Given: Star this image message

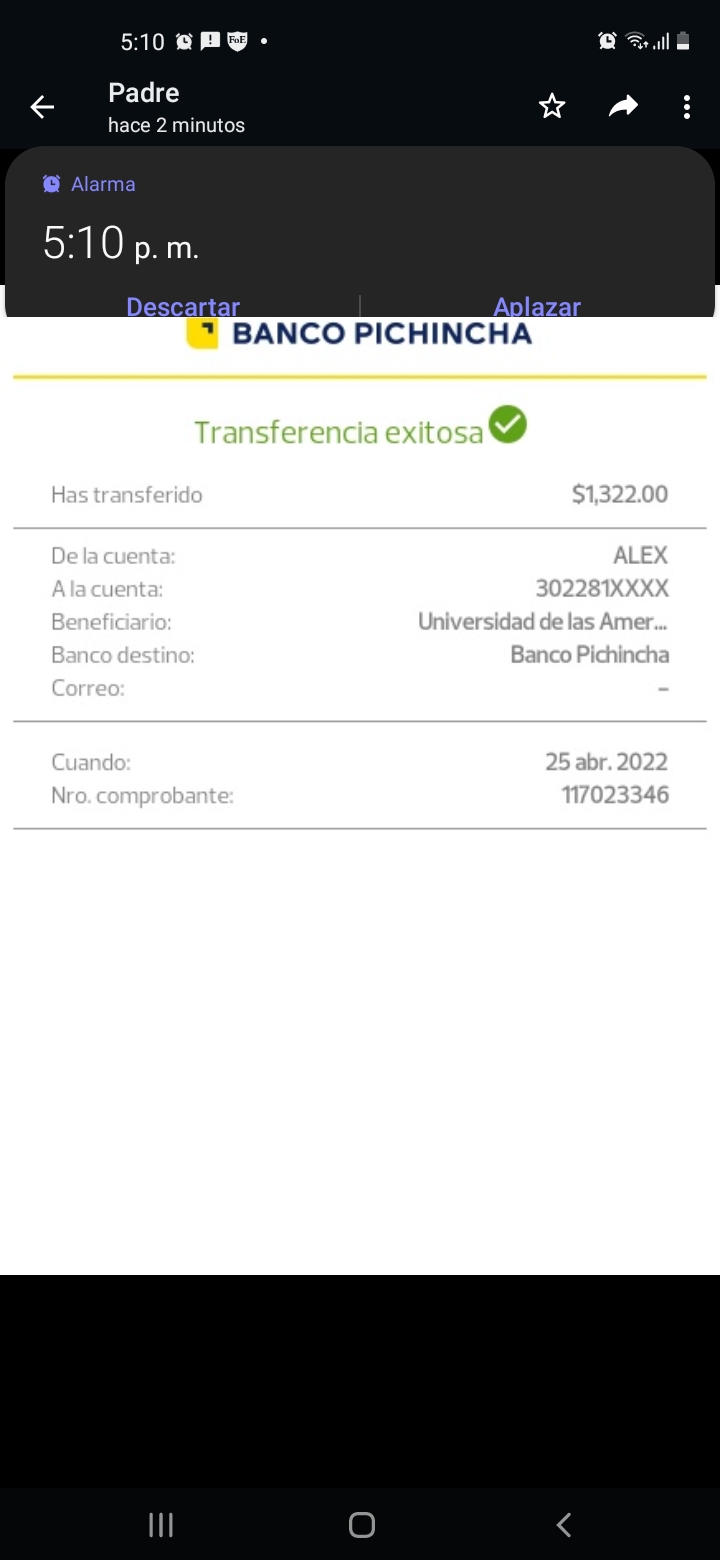Looking at the screenshot, I should point(552,107).
